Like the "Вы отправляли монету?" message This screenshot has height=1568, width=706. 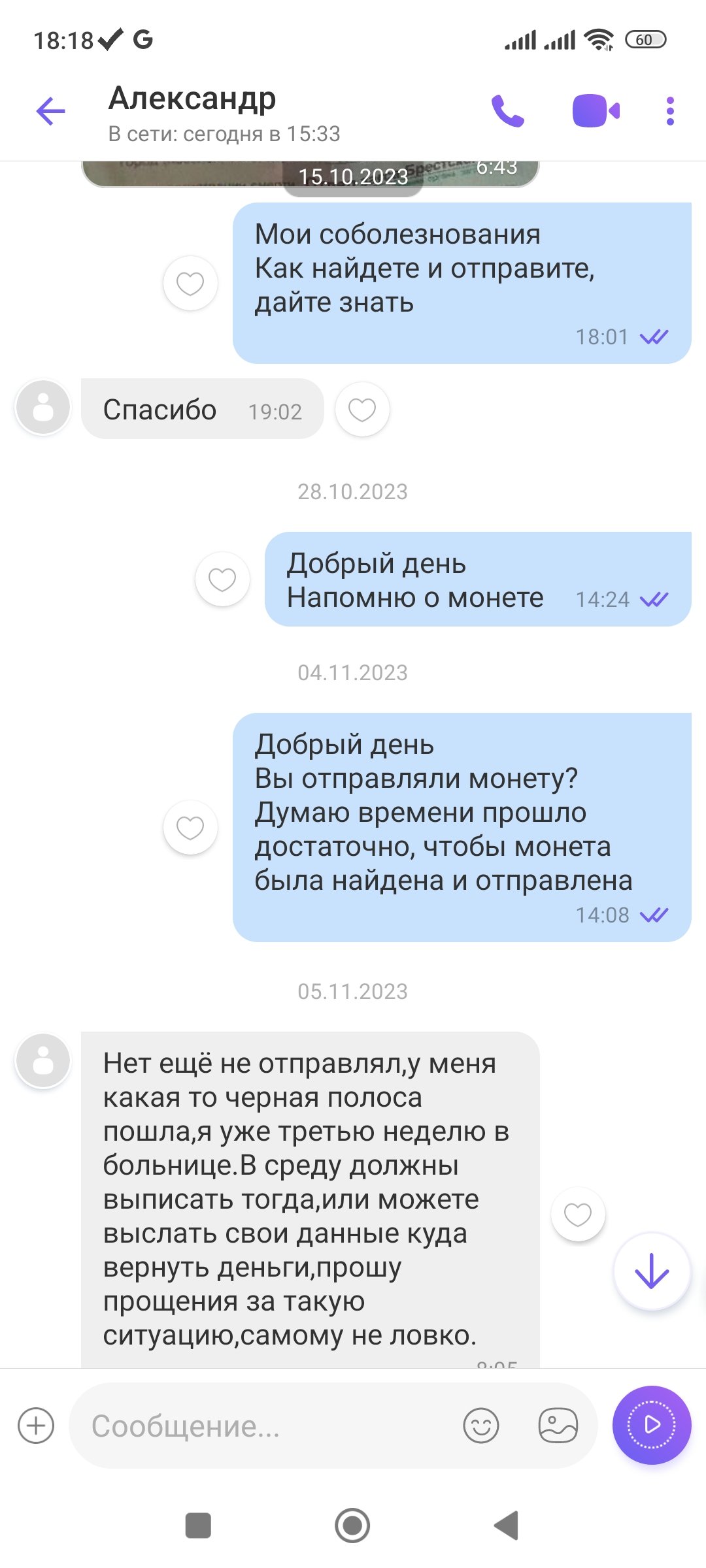pos(190,828)
